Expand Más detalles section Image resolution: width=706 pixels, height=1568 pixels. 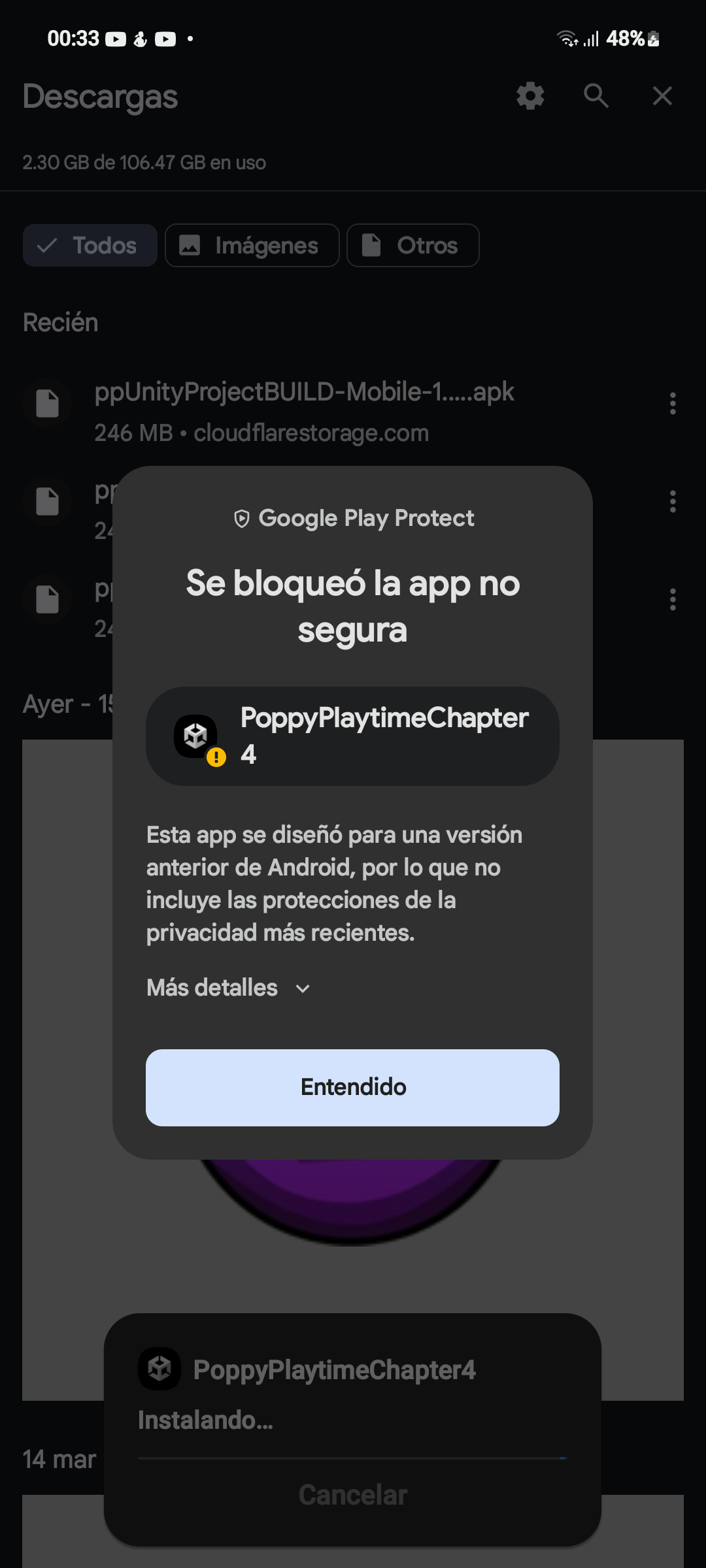tap(228, 988)
